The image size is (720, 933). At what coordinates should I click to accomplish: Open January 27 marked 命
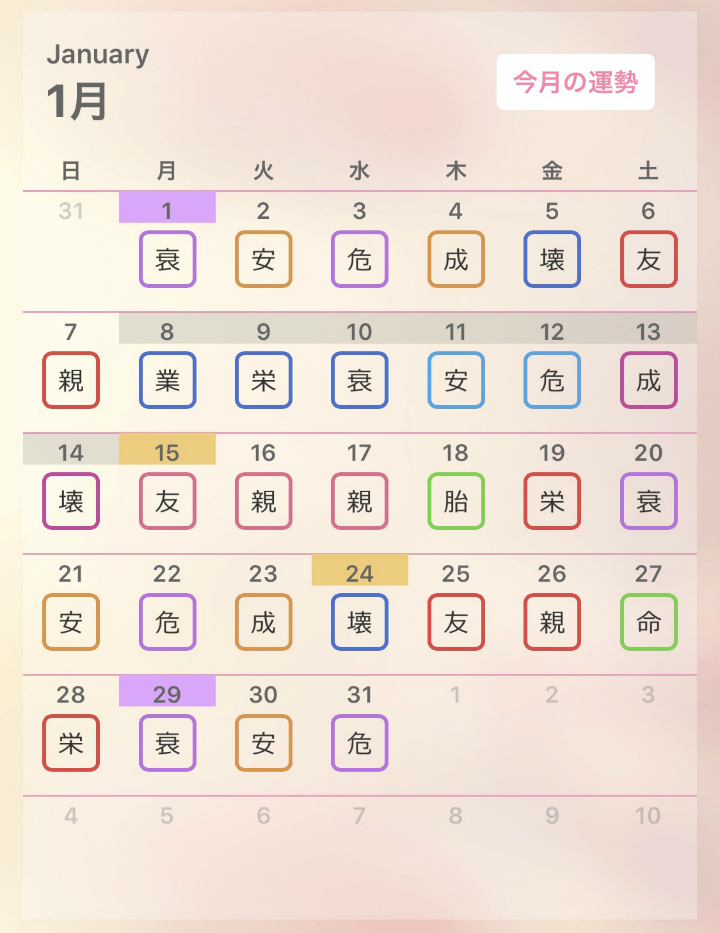(648, 622)
